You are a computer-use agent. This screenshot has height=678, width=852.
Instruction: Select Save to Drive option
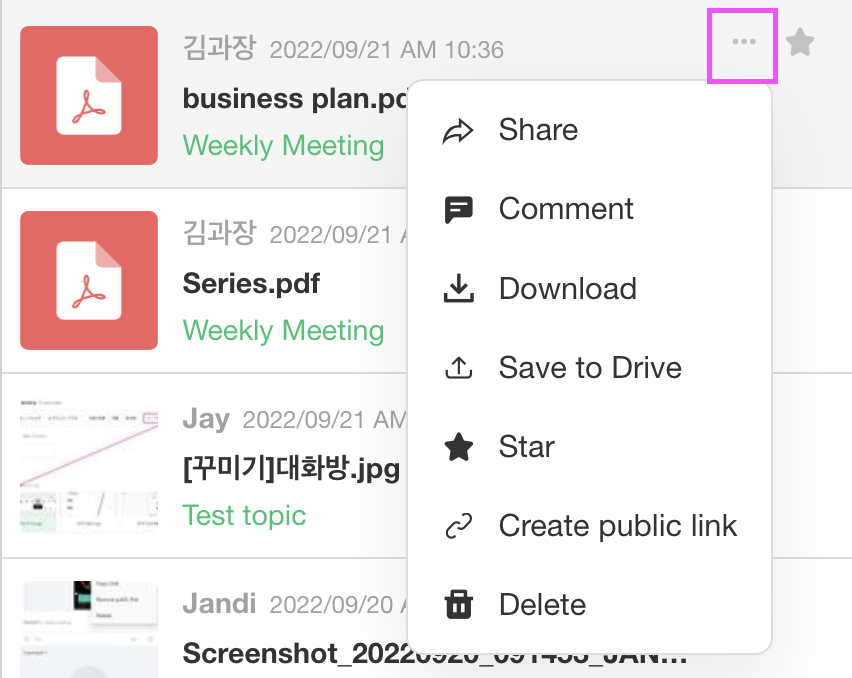[x=589, y=367]
